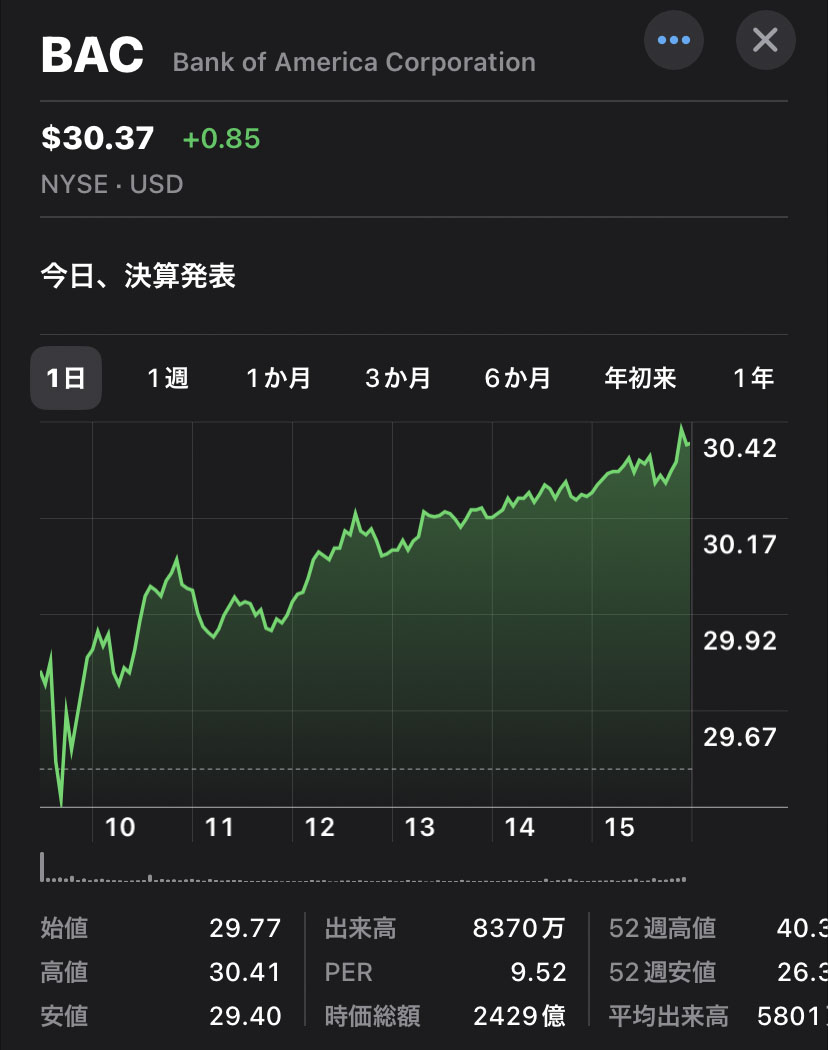Select the 1日 chart range
This screenshot has width=828, height=1050.
[66, 378]
